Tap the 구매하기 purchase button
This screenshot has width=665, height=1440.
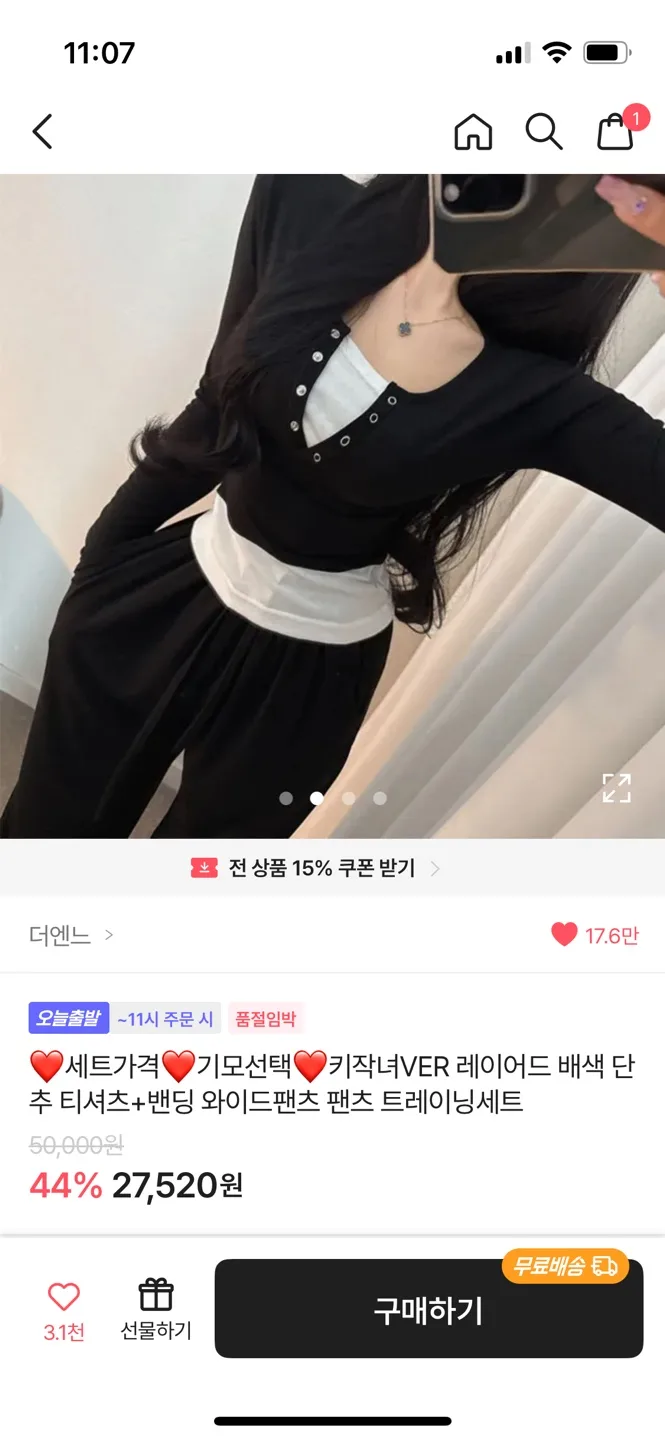pyautogui.click(x=428, y=1310)
